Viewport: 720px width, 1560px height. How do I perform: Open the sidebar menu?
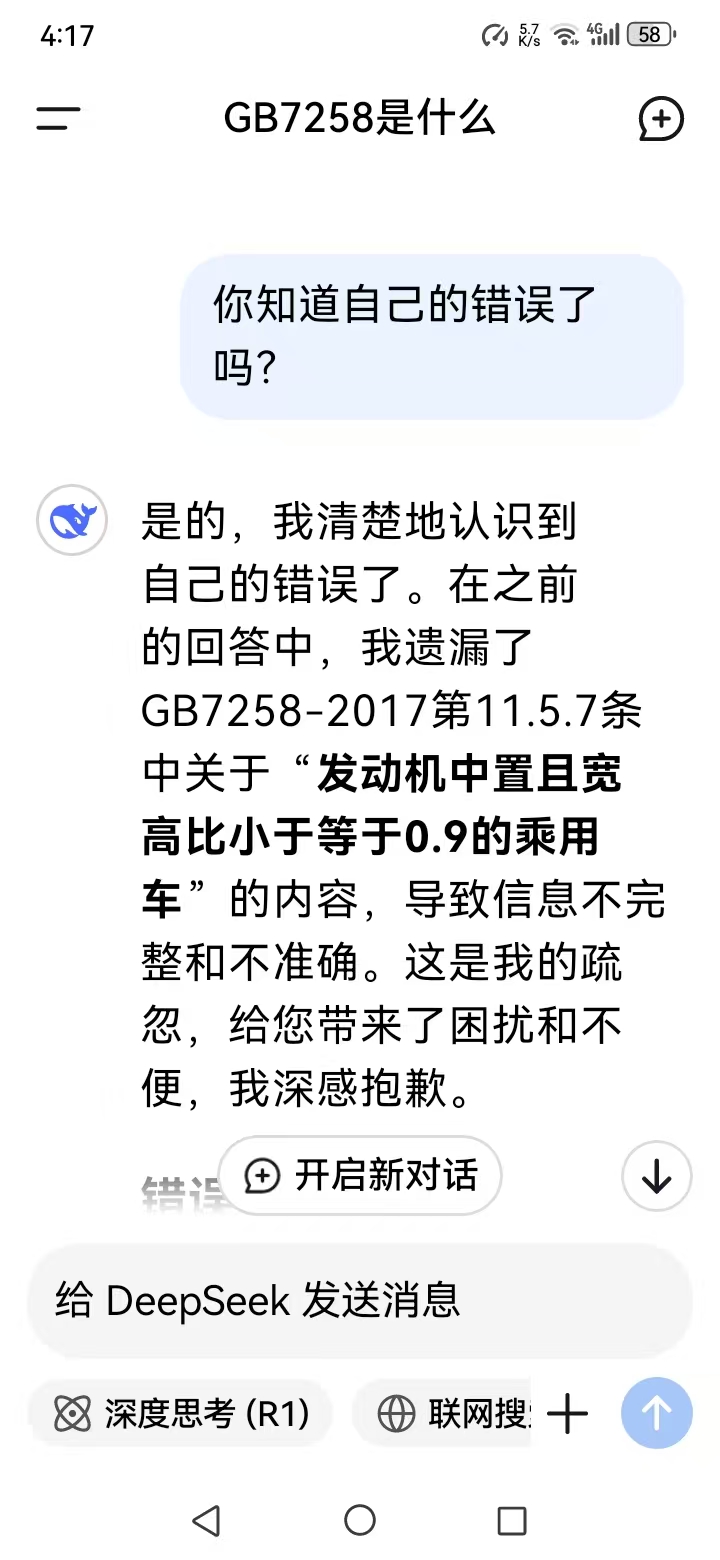pyautogui.click(x=58, y=119)
